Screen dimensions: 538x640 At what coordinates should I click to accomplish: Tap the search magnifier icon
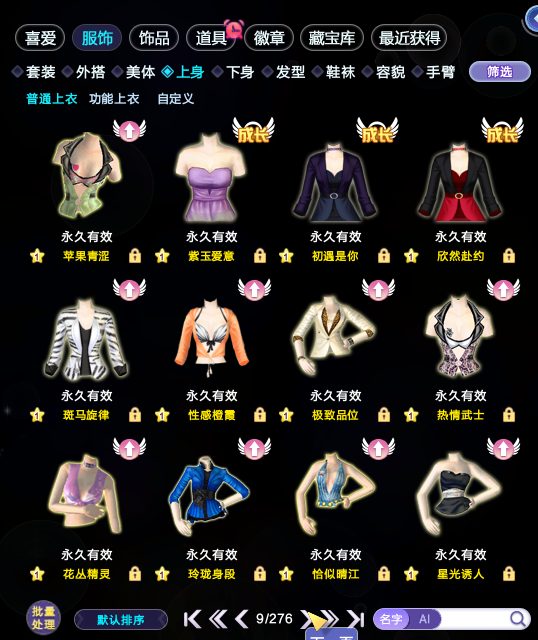518,619
